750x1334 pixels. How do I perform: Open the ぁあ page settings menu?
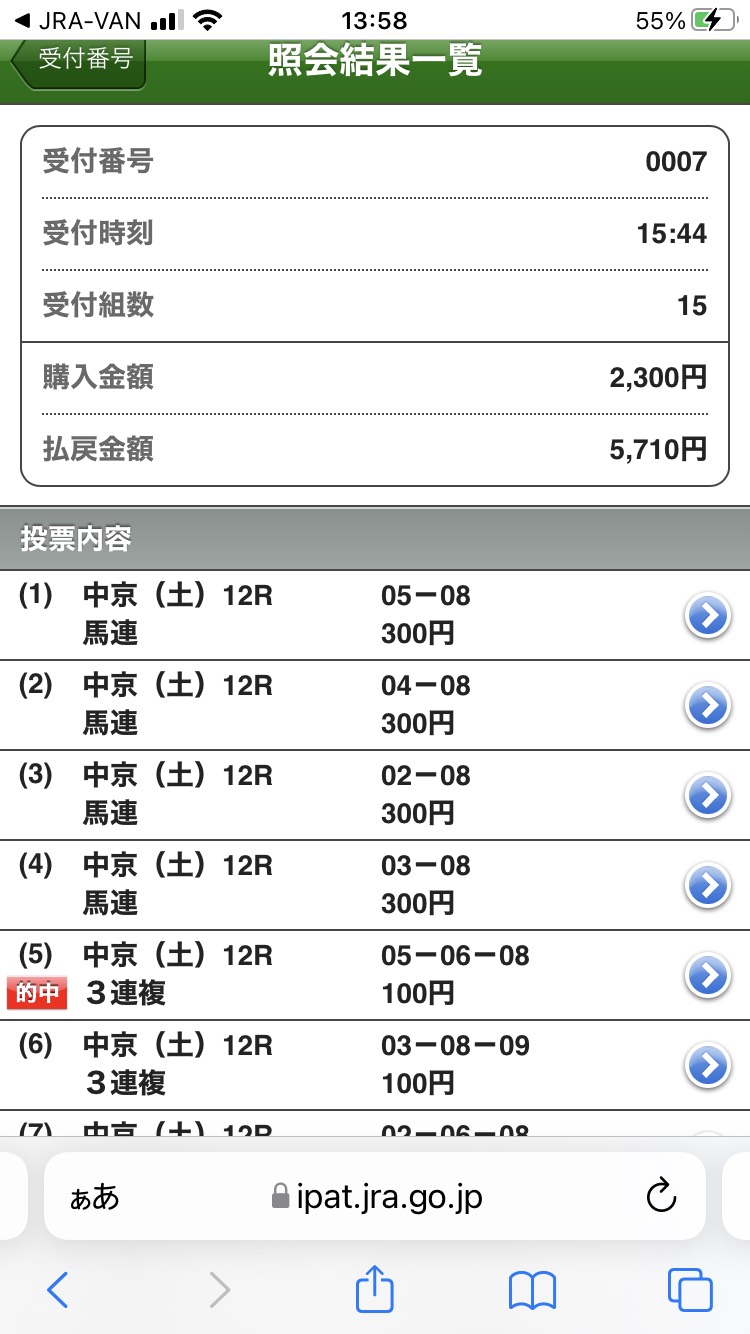[94, 1197]
